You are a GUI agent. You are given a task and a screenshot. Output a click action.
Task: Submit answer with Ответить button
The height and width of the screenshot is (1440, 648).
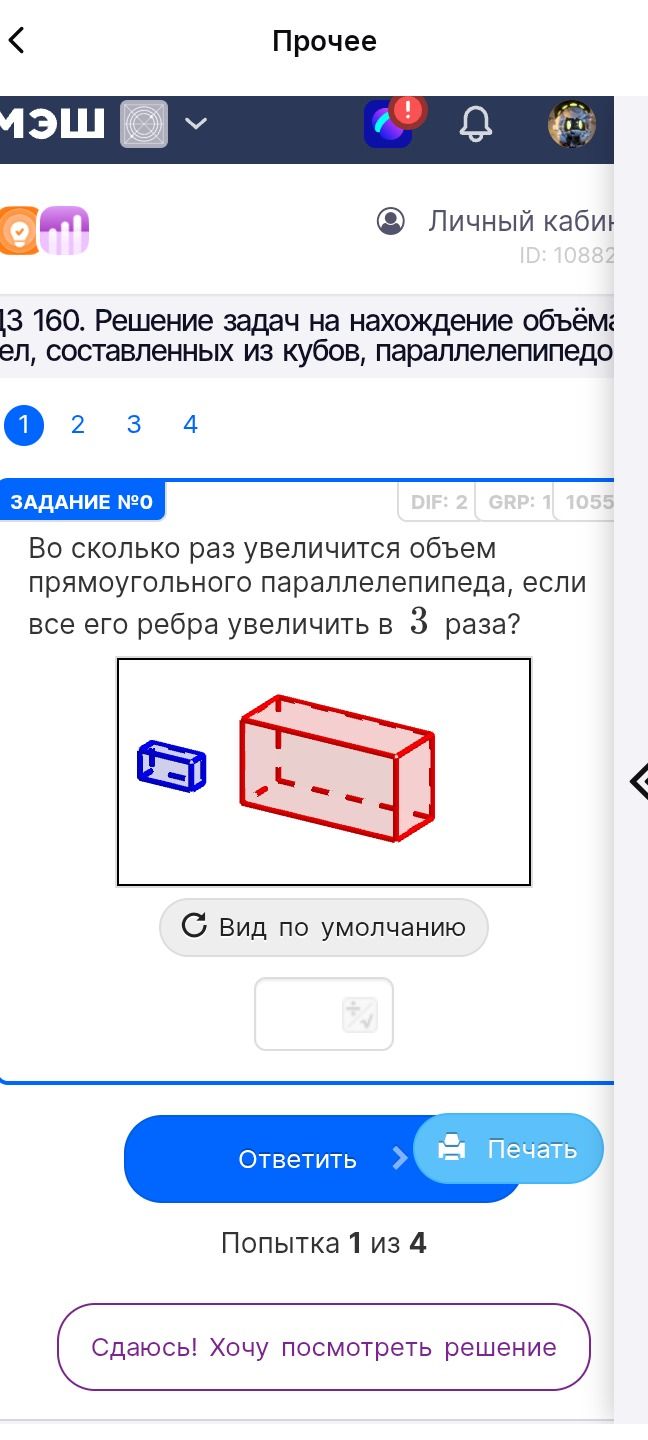click(297, 1159)
